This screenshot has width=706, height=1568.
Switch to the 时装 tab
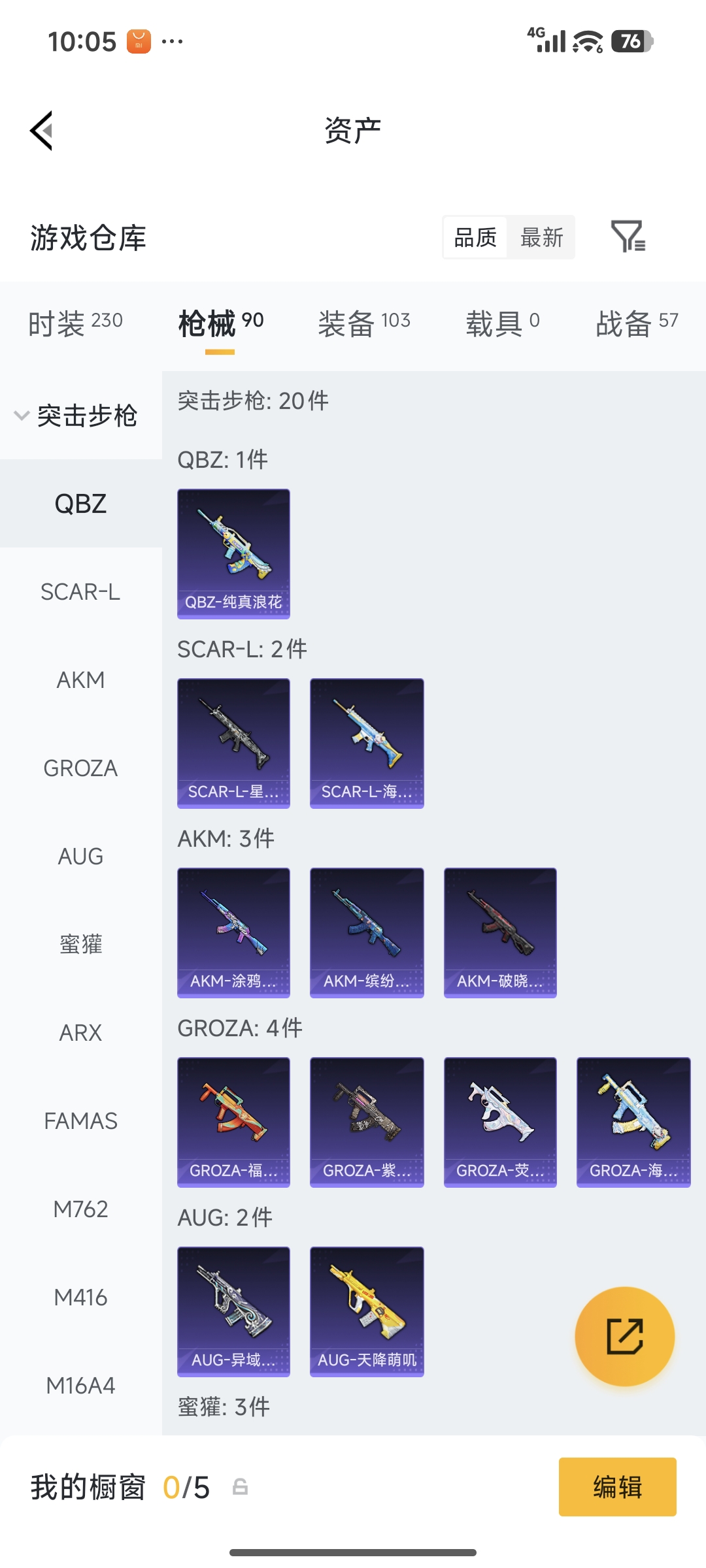click(75, 323)
